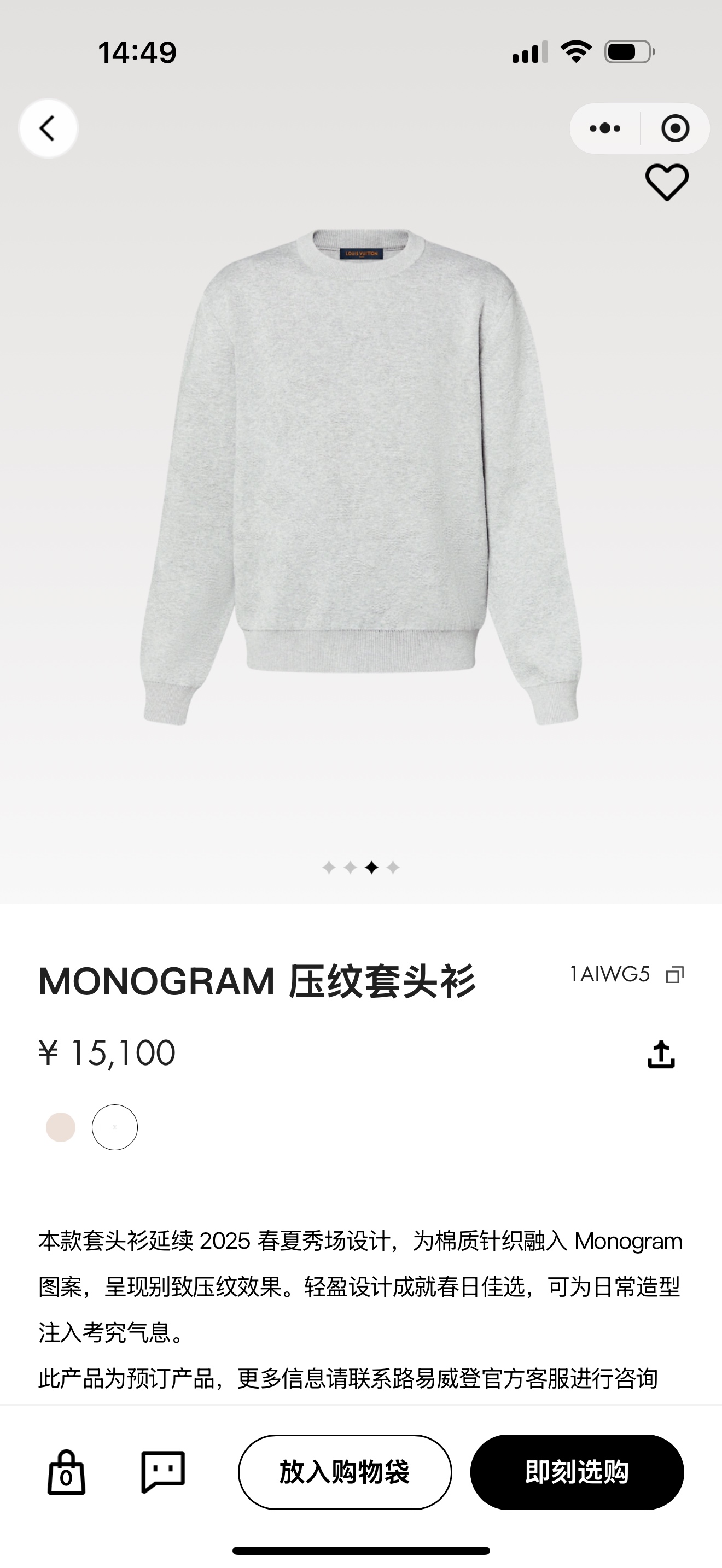Select the white color swatch
The width and height of the screenshot is (722, 1568).
[115, 1127]
